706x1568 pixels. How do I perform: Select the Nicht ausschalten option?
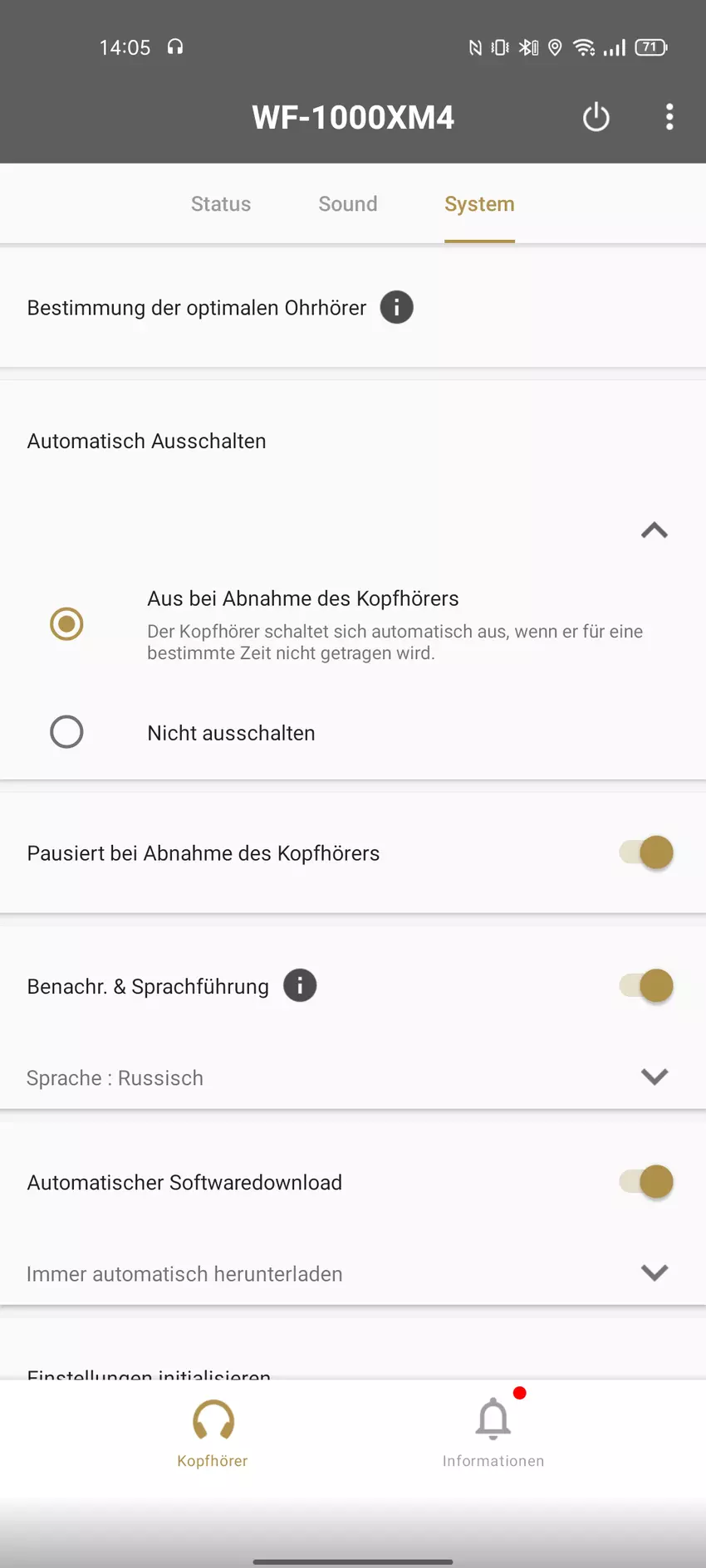pos(66,732)
